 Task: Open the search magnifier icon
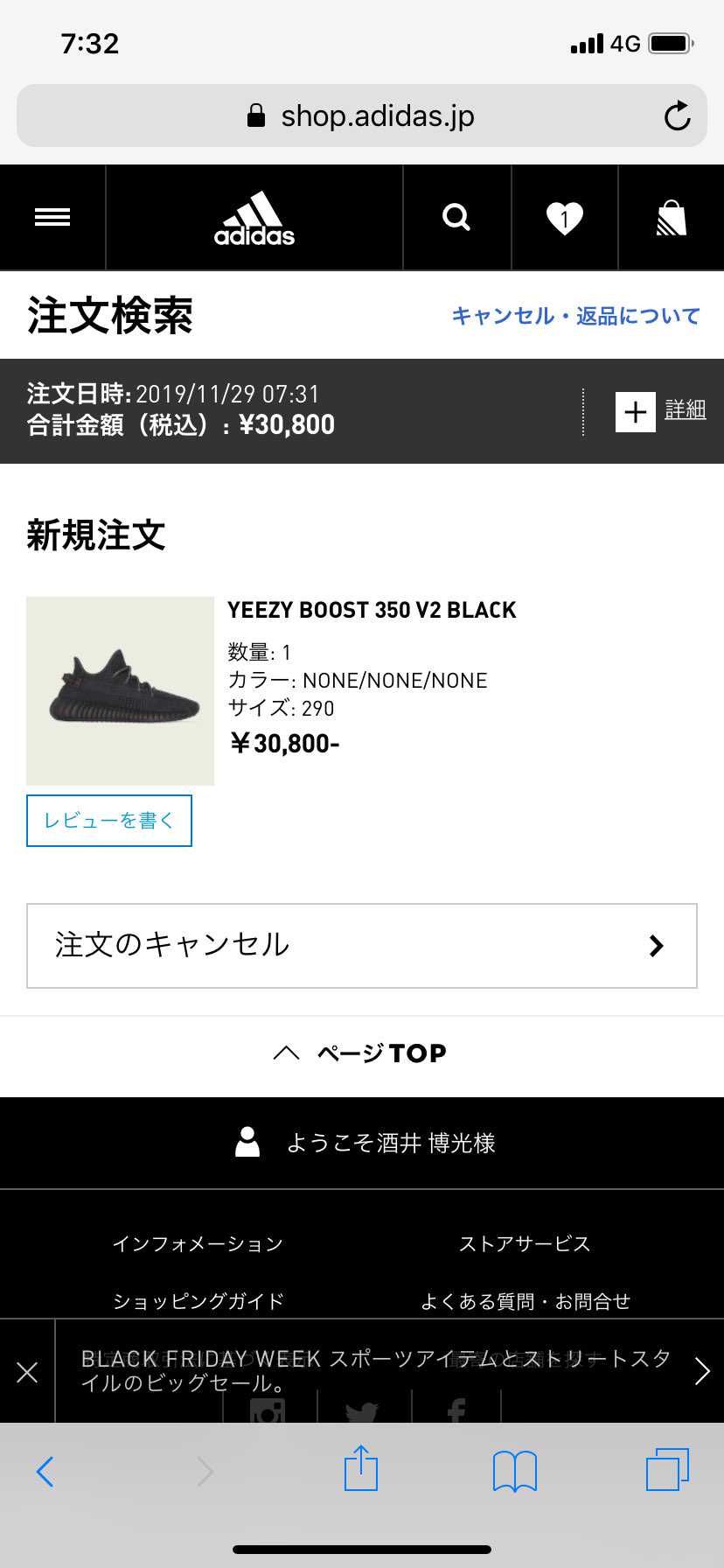coord(456,217)
